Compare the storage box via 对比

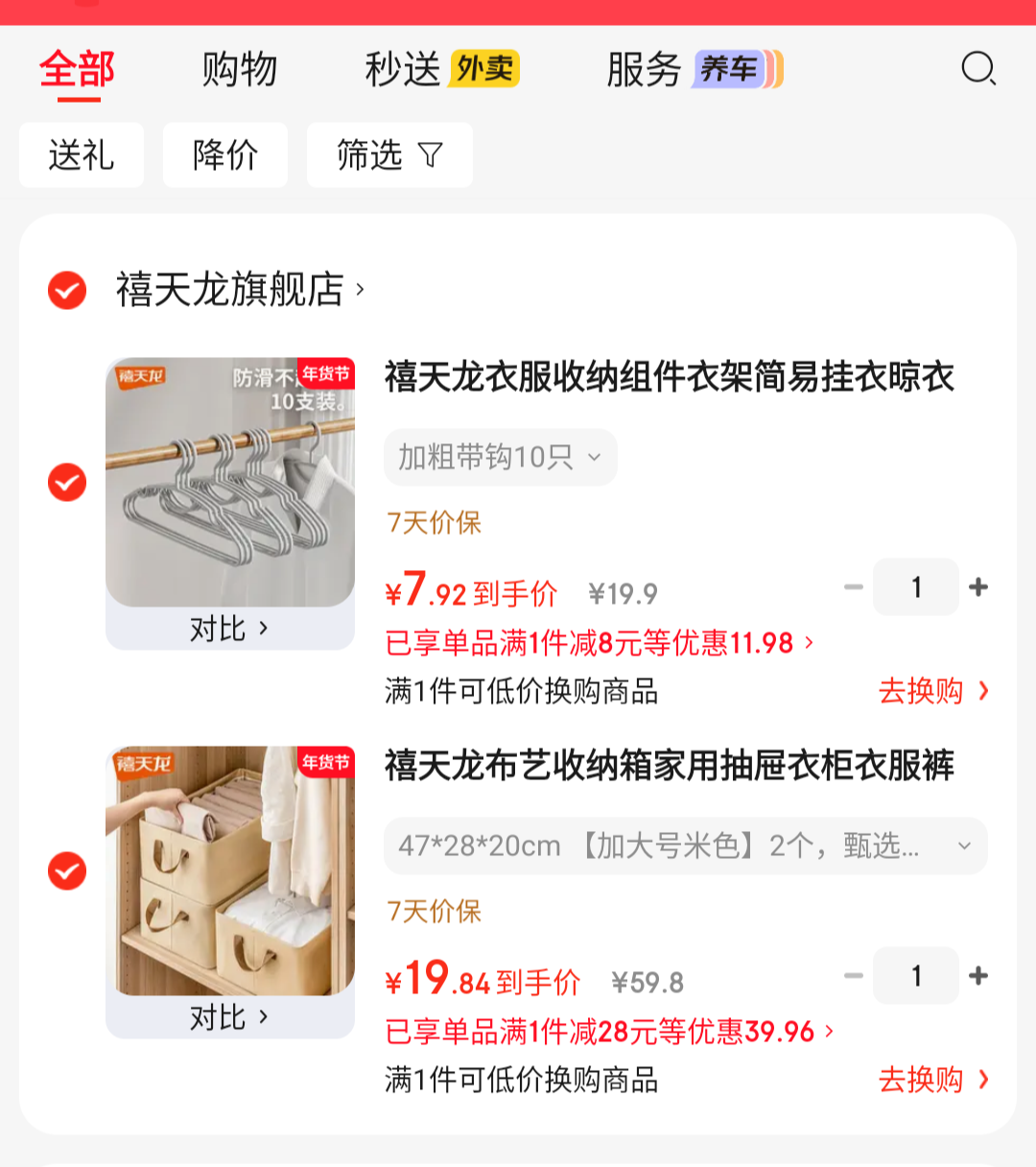230,1018
